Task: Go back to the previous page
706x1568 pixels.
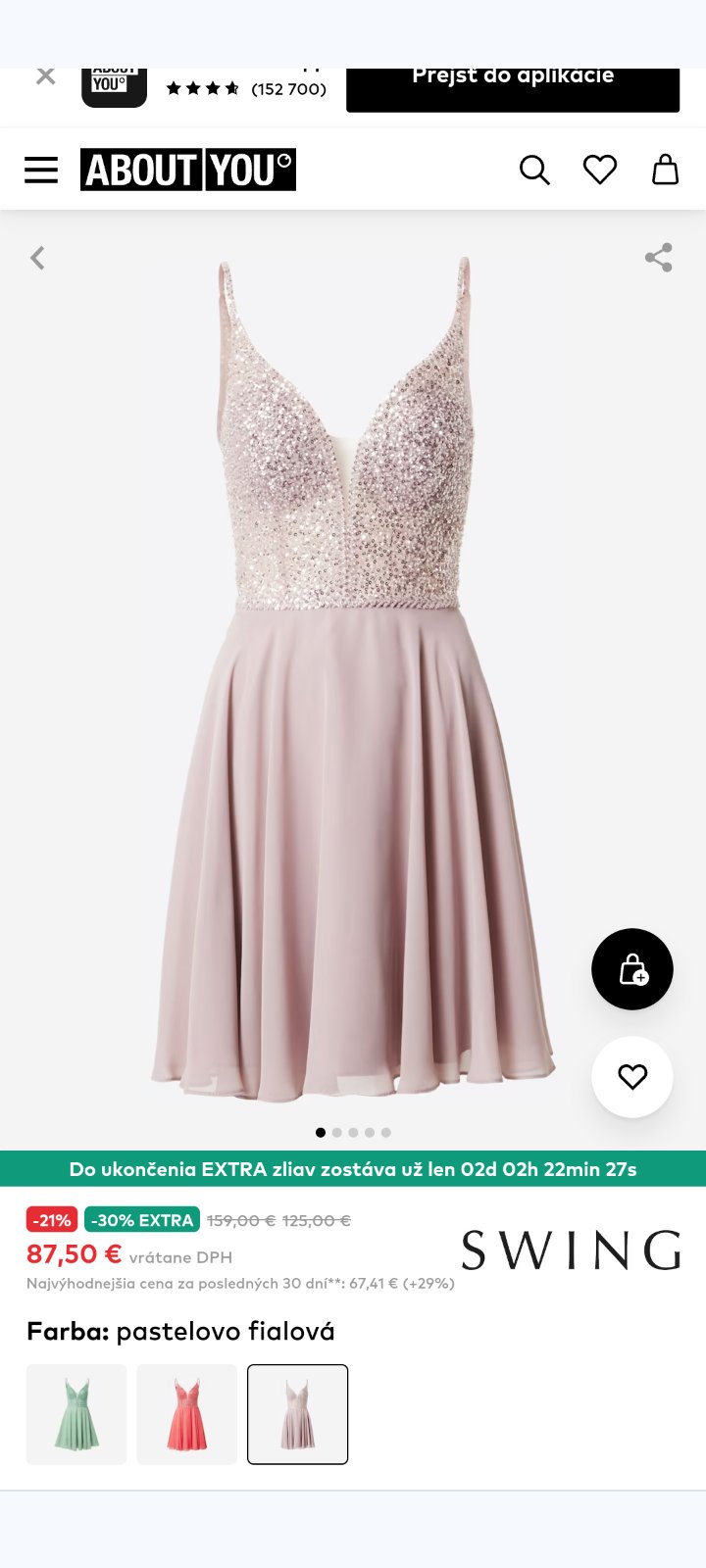Action: point(38,258)
